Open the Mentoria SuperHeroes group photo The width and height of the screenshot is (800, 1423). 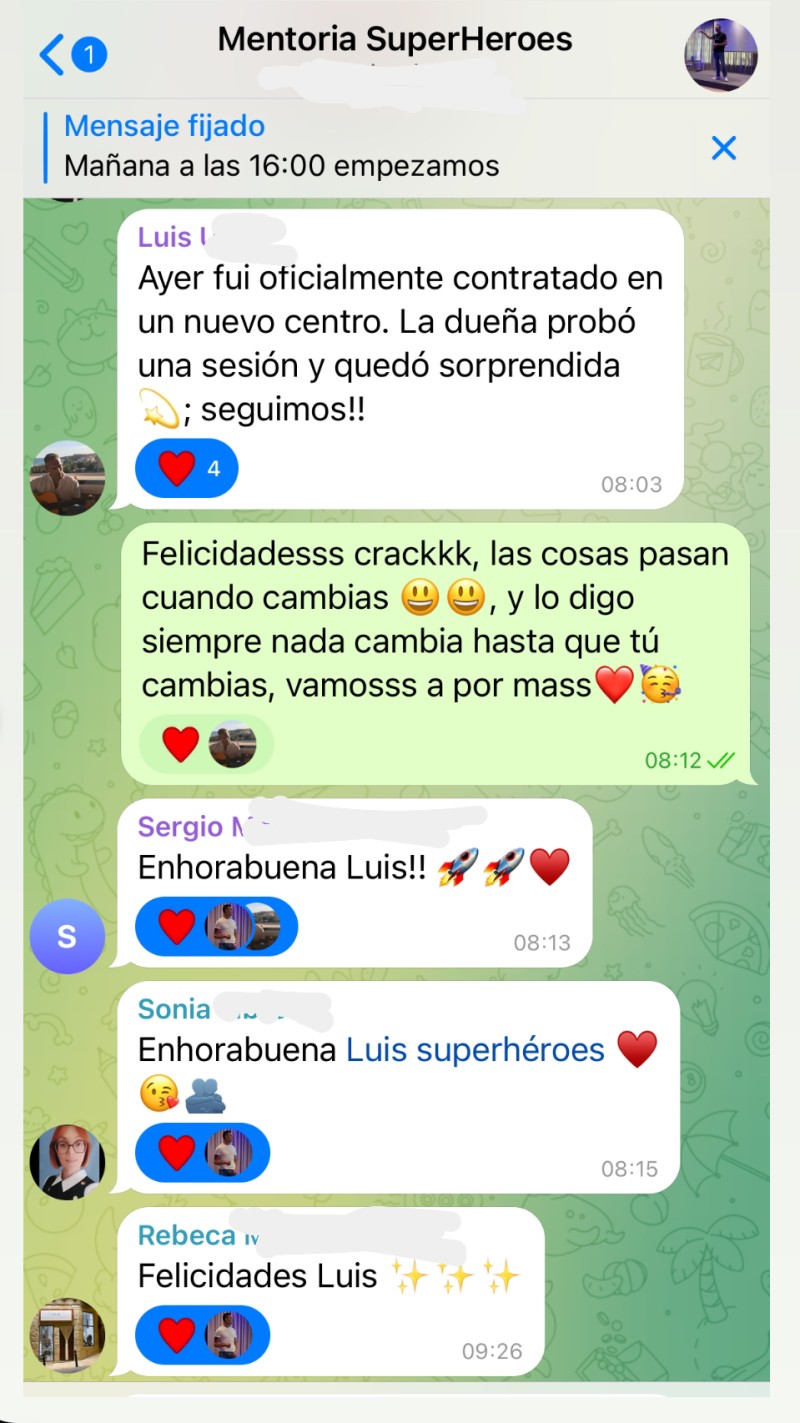click(720, 54)
